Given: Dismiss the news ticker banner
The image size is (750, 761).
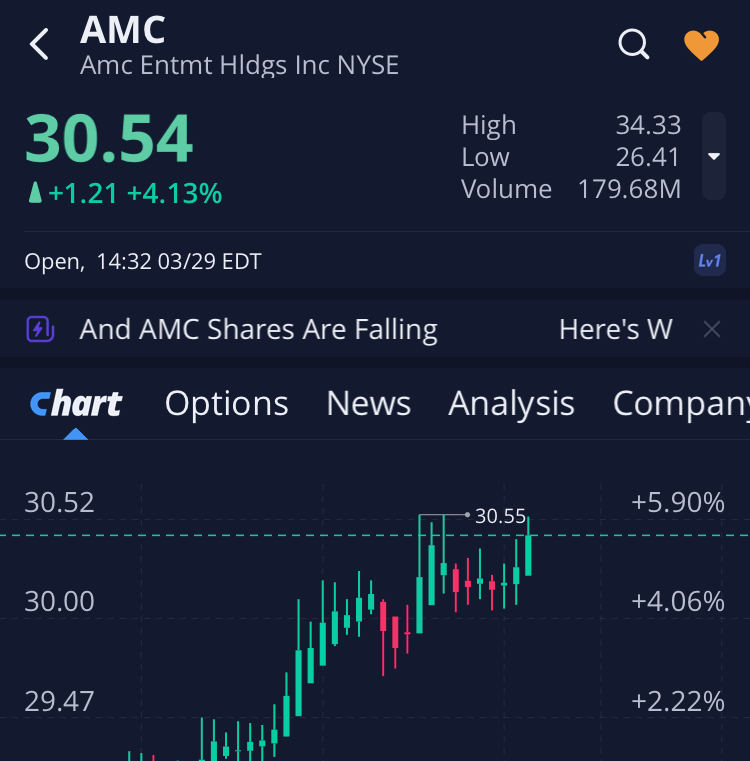Looking at the screenshot, I should tap(712, 329).
